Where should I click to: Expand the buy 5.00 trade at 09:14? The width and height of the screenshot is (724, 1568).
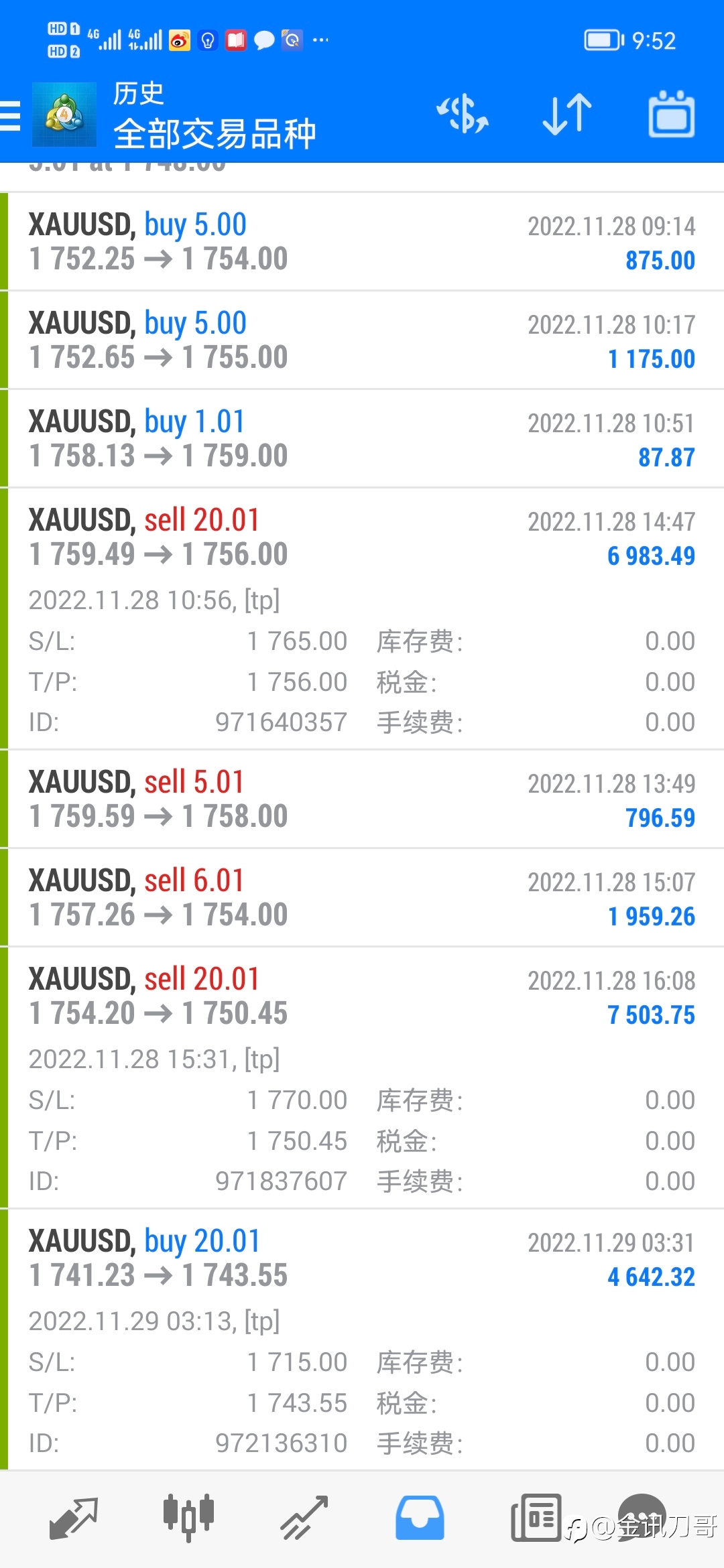click(x=362, y=242)
